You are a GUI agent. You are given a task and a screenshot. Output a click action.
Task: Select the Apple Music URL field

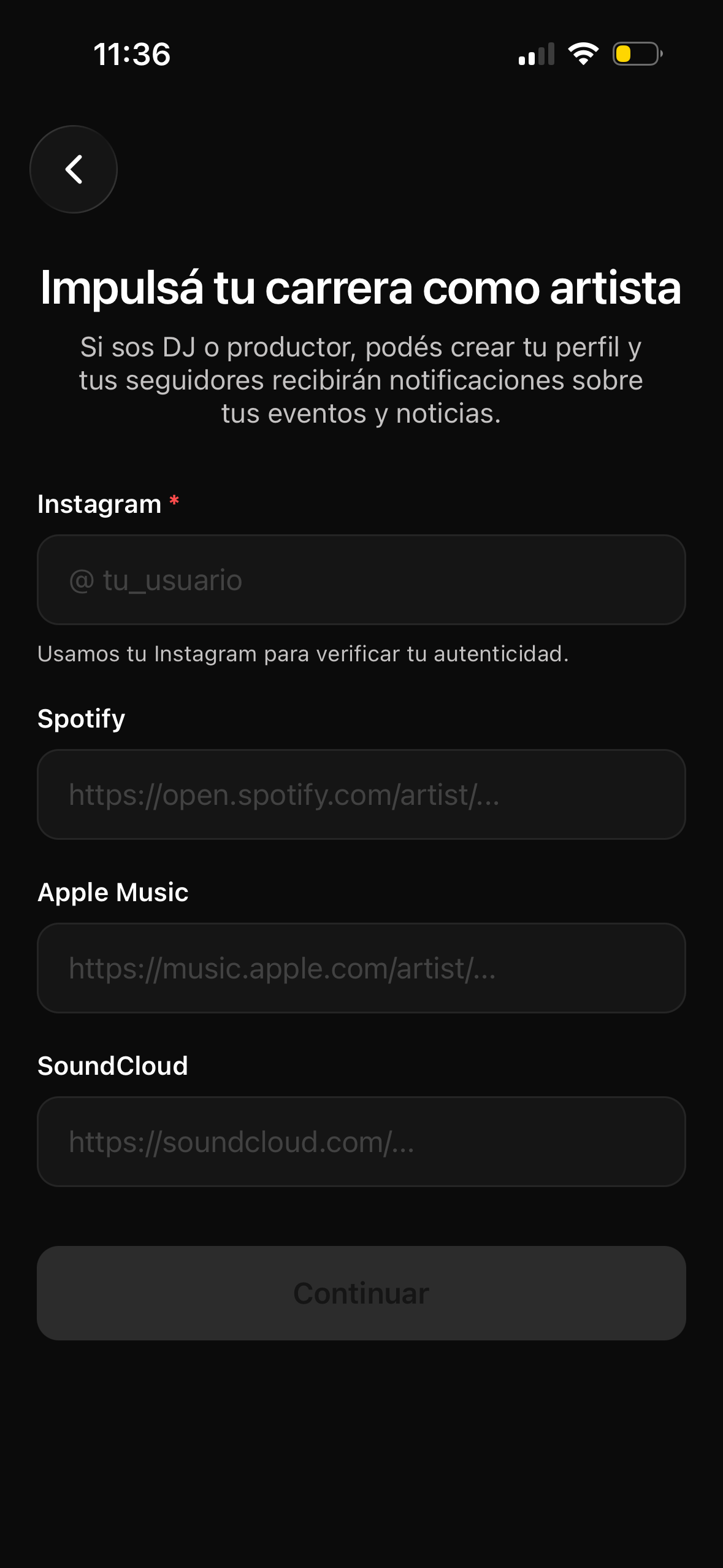click(x=361, y=968)
